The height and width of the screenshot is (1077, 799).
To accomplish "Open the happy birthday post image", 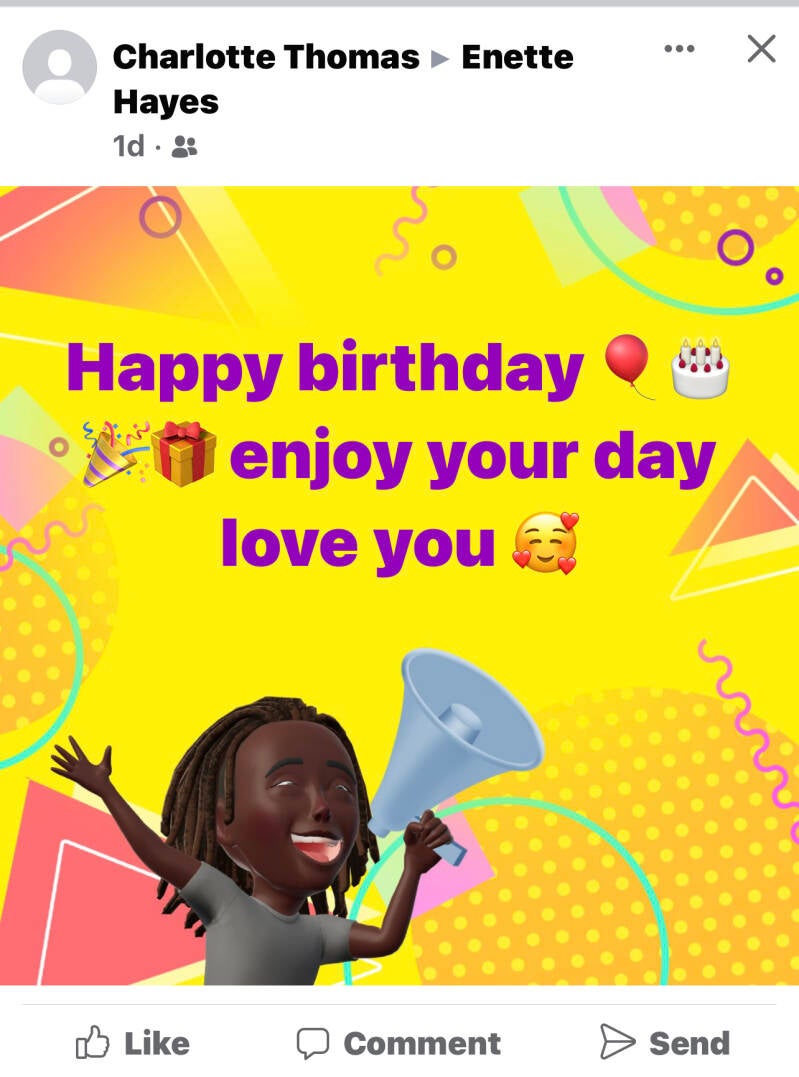I will click(x=399, y=585).
